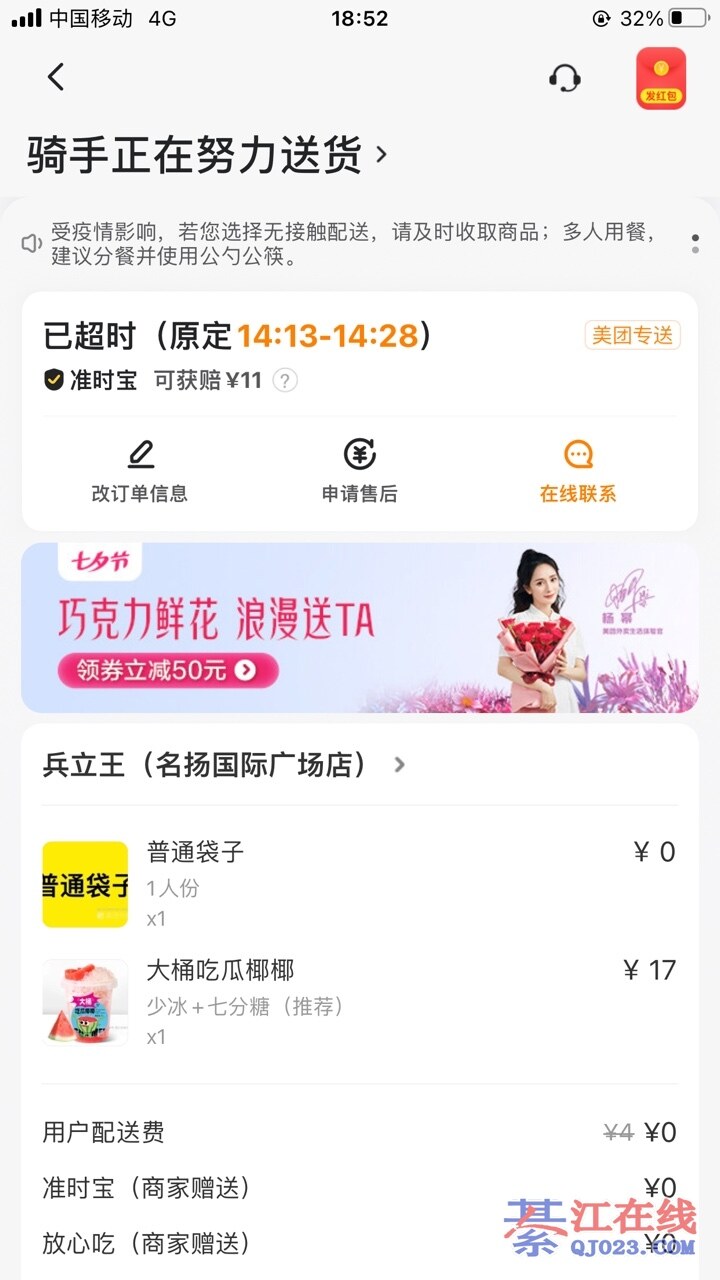Image resolution: width=720 pixels, height=1280 pixels.
Task: Open the notice bar's three-dot menu
Action: (x=695, y=243)
